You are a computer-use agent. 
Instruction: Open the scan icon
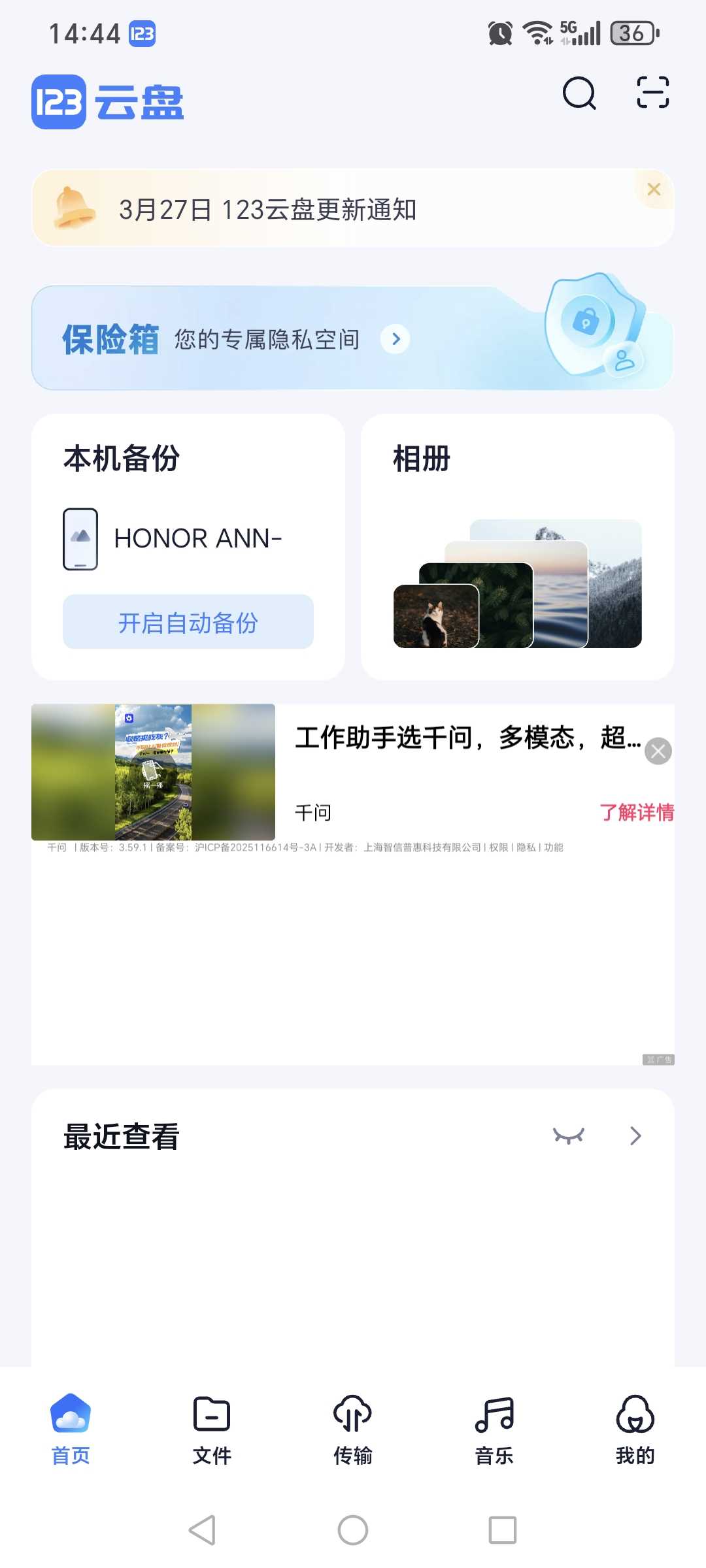pos(652,92)
